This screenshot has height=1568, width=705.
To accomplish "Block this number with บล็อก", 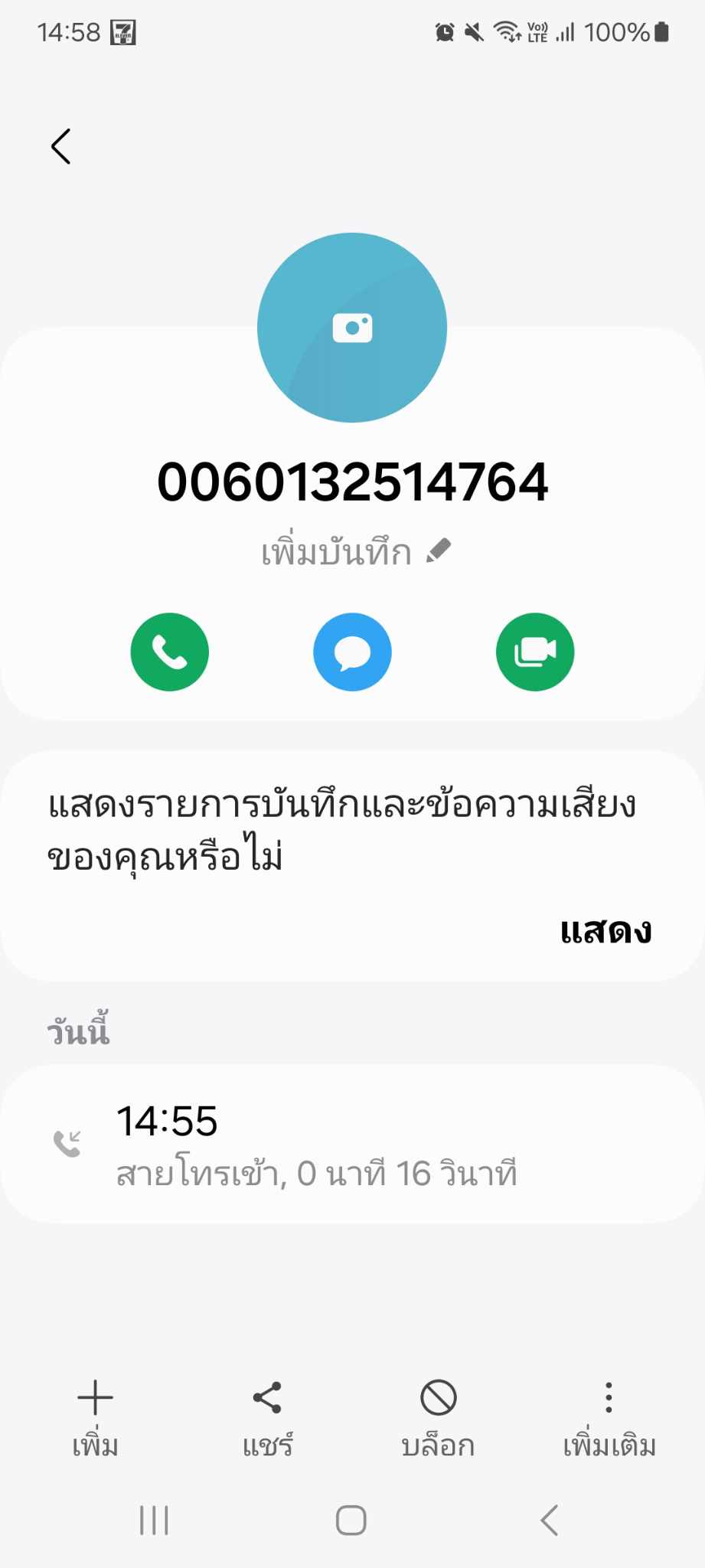I will (x=439, y=1419).
